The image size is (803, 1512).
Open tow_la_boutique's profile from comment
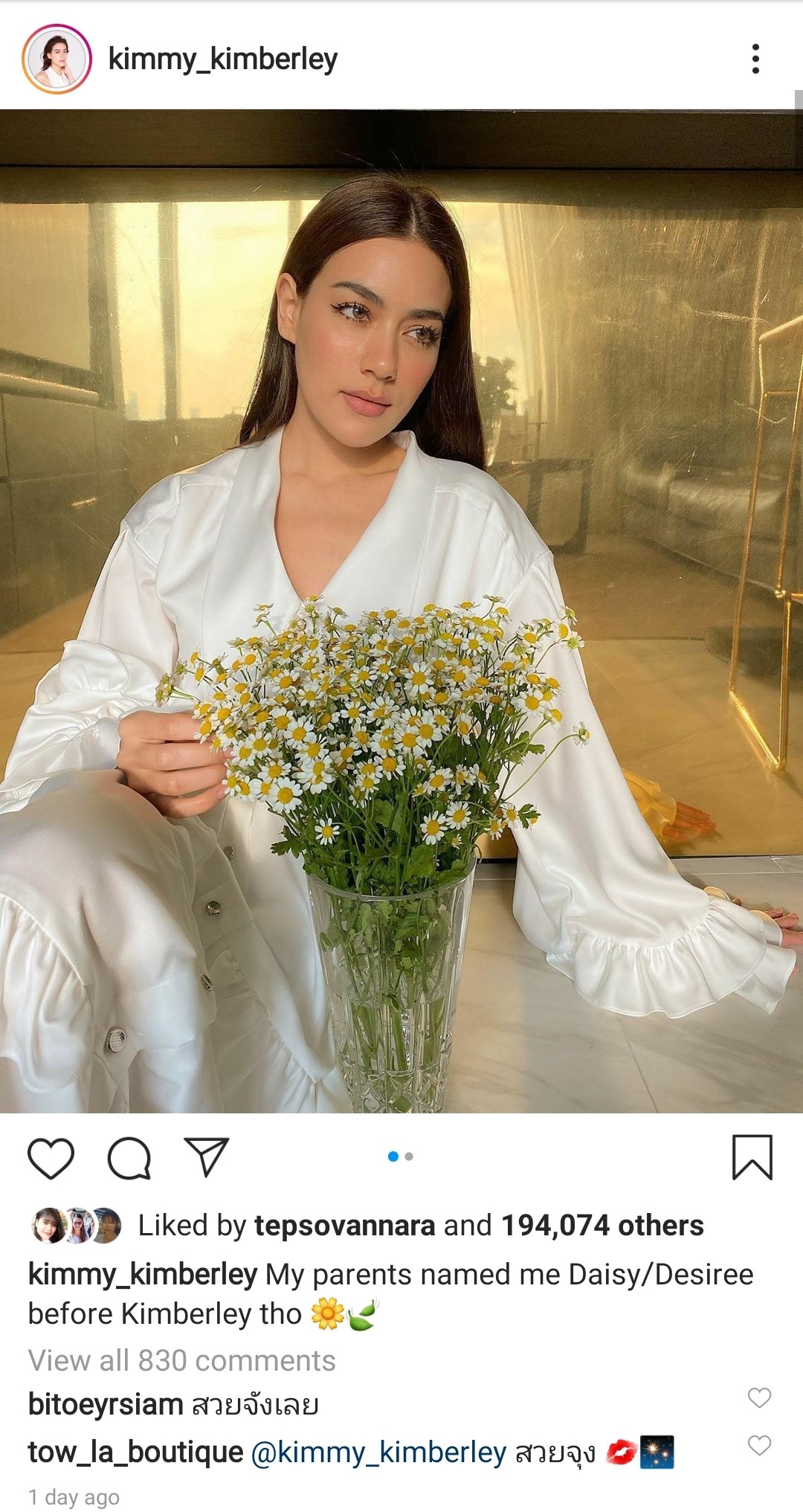(x=135, y=1451)
